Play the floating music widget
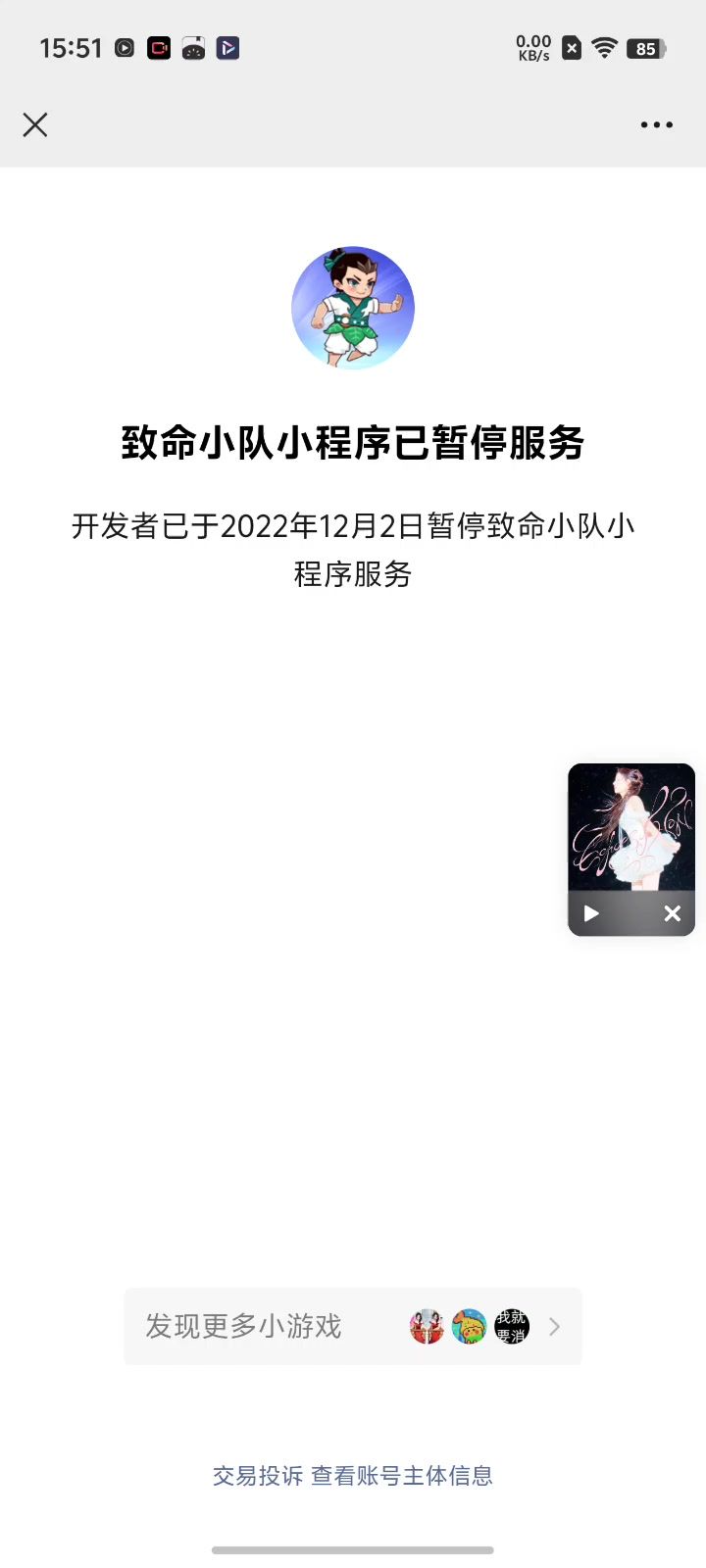Screen dimensions: 706x1568 pos(591,913)
